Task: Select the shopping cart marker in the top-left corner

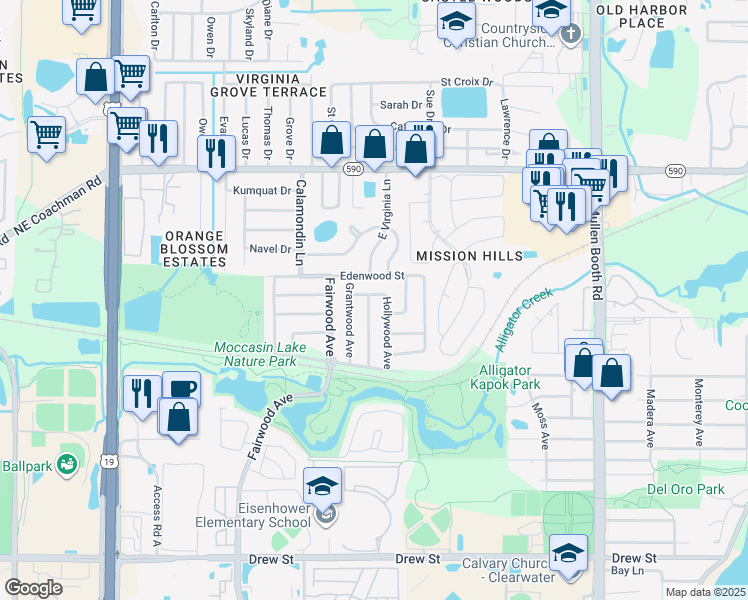Action: (82, 10)
